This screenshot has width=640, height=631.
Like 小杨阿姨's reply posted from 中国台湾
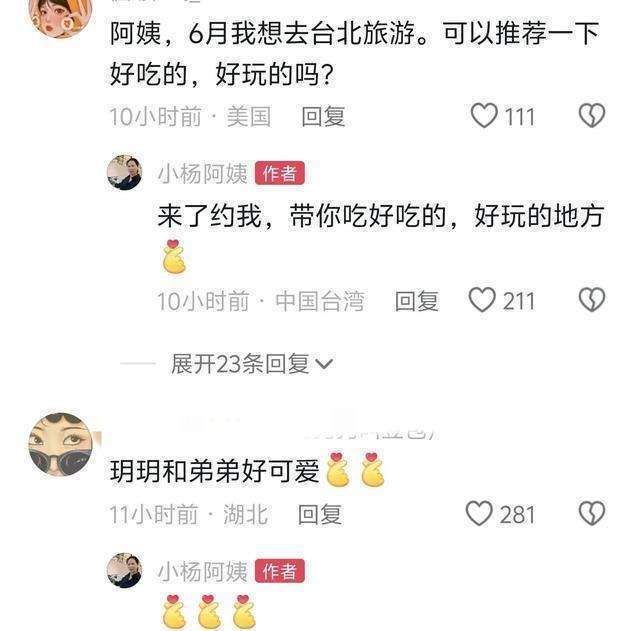click(484, 300)
